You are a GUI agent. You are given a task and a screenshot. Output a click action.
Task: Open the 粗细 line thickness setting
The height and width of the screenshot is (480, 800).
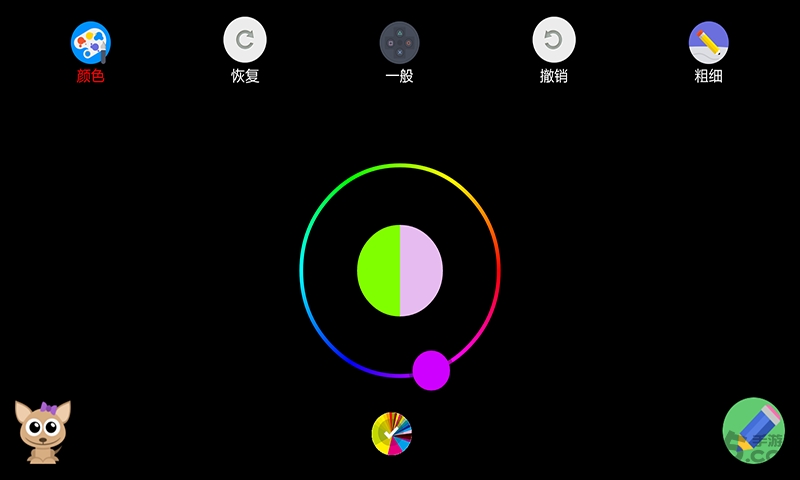(x=708, y=43)
